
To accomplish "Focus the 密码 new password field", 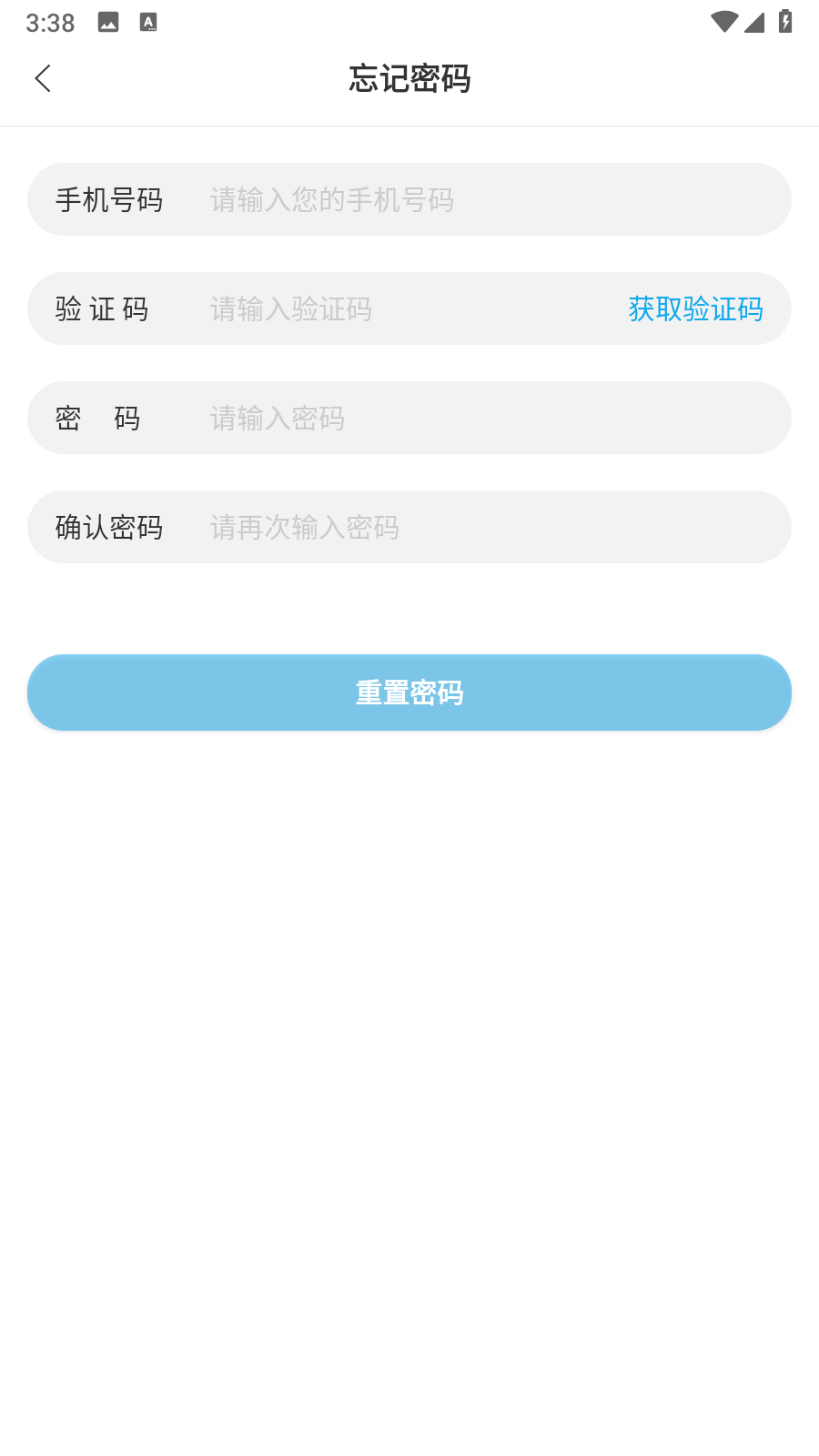I will pyautogui.click(x=473, y=419).
